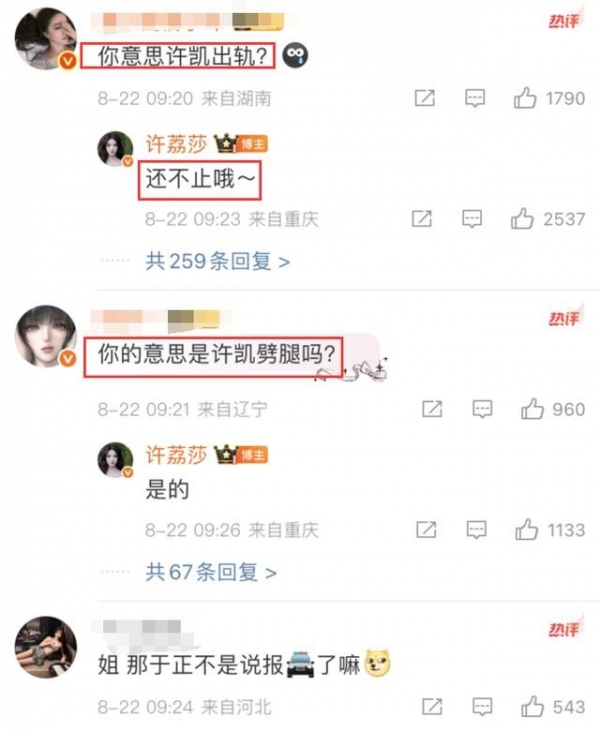
Task: Share 许荔莎's reply '还不止哦~'
Action: (x=422, y=219)
